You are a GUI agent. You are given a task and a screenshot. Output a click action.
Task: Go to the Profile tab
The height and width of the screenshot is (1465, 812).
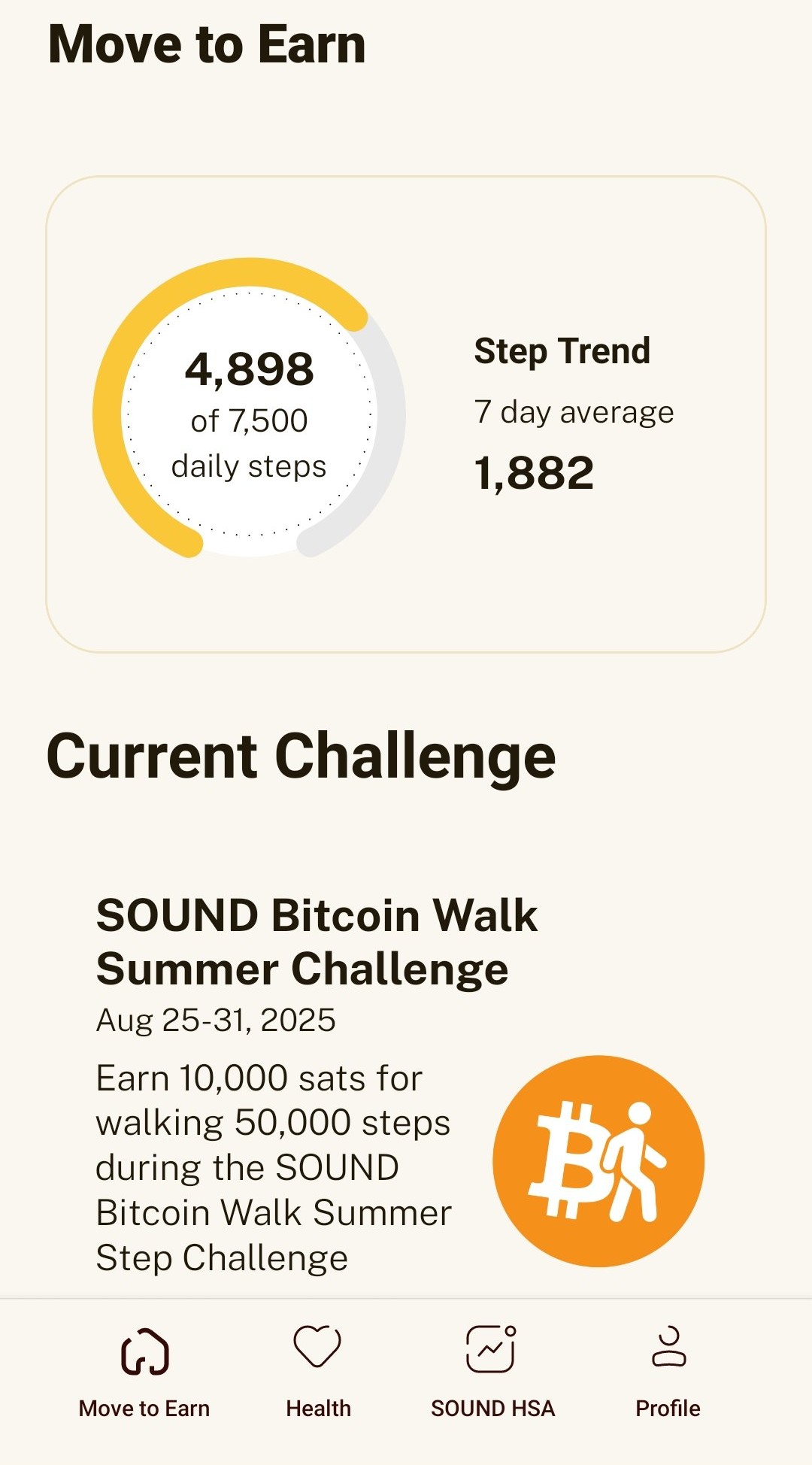click(668, 1371)
